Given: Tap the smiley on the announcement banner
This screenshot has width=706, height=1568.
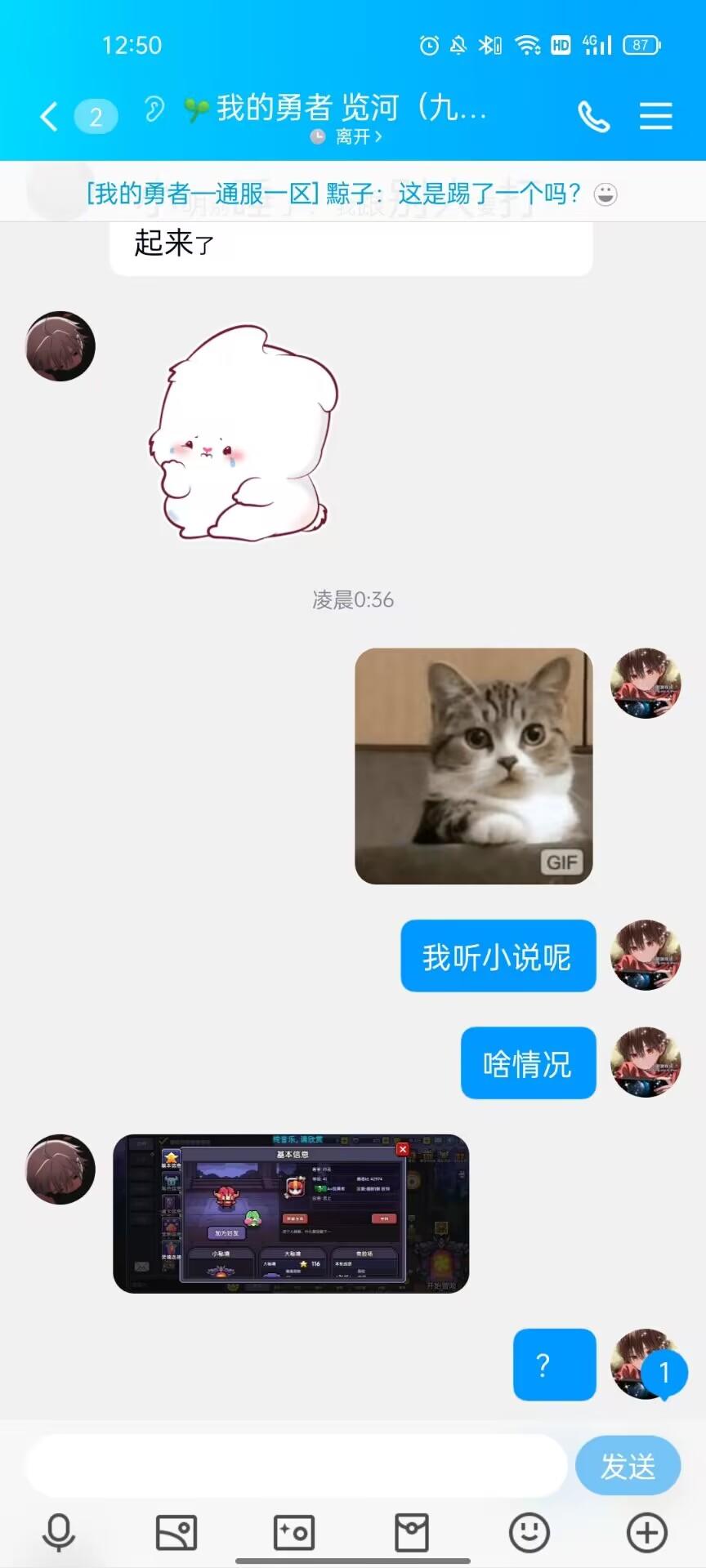Looking at the screenshot, I should (605, 193).
